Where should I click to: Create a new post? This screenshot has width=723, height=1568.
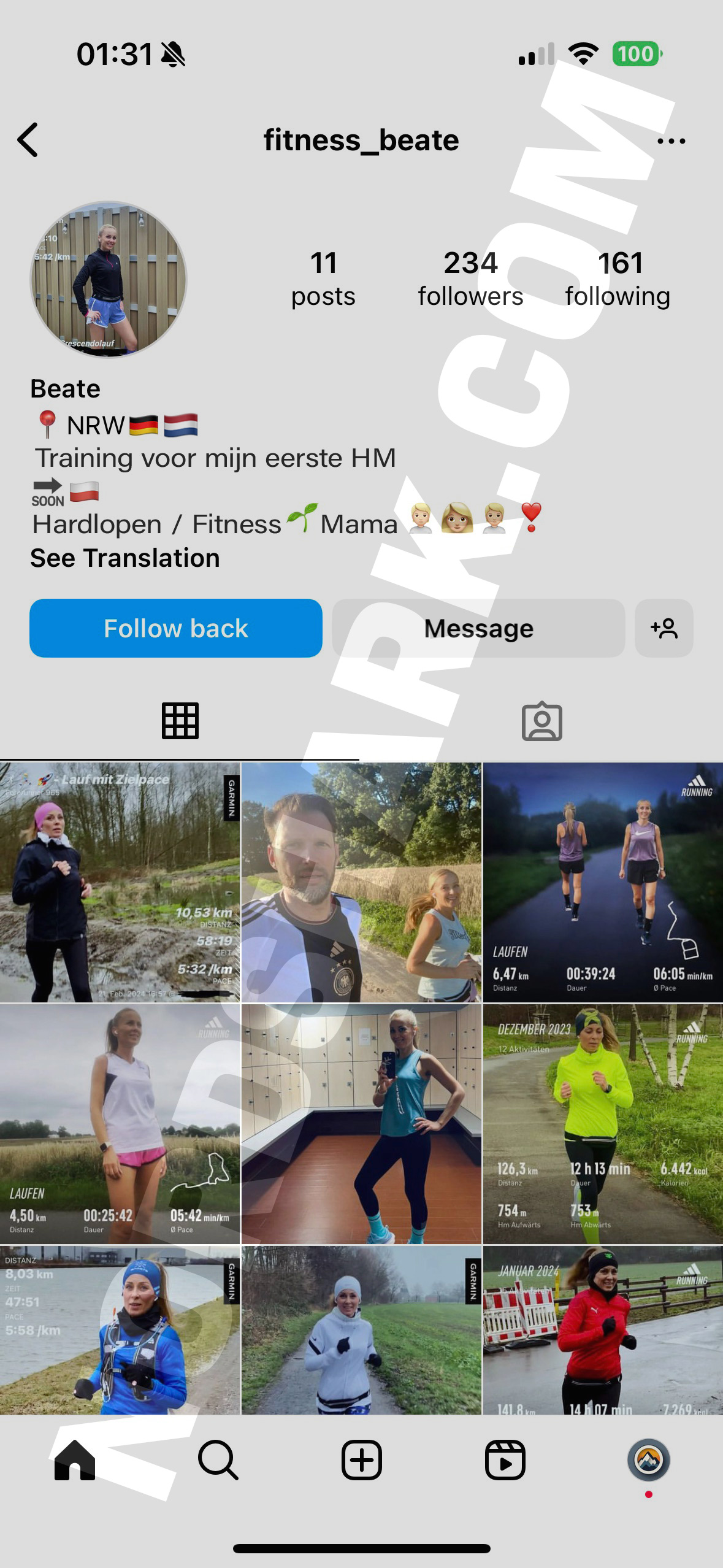[361, 1460]
